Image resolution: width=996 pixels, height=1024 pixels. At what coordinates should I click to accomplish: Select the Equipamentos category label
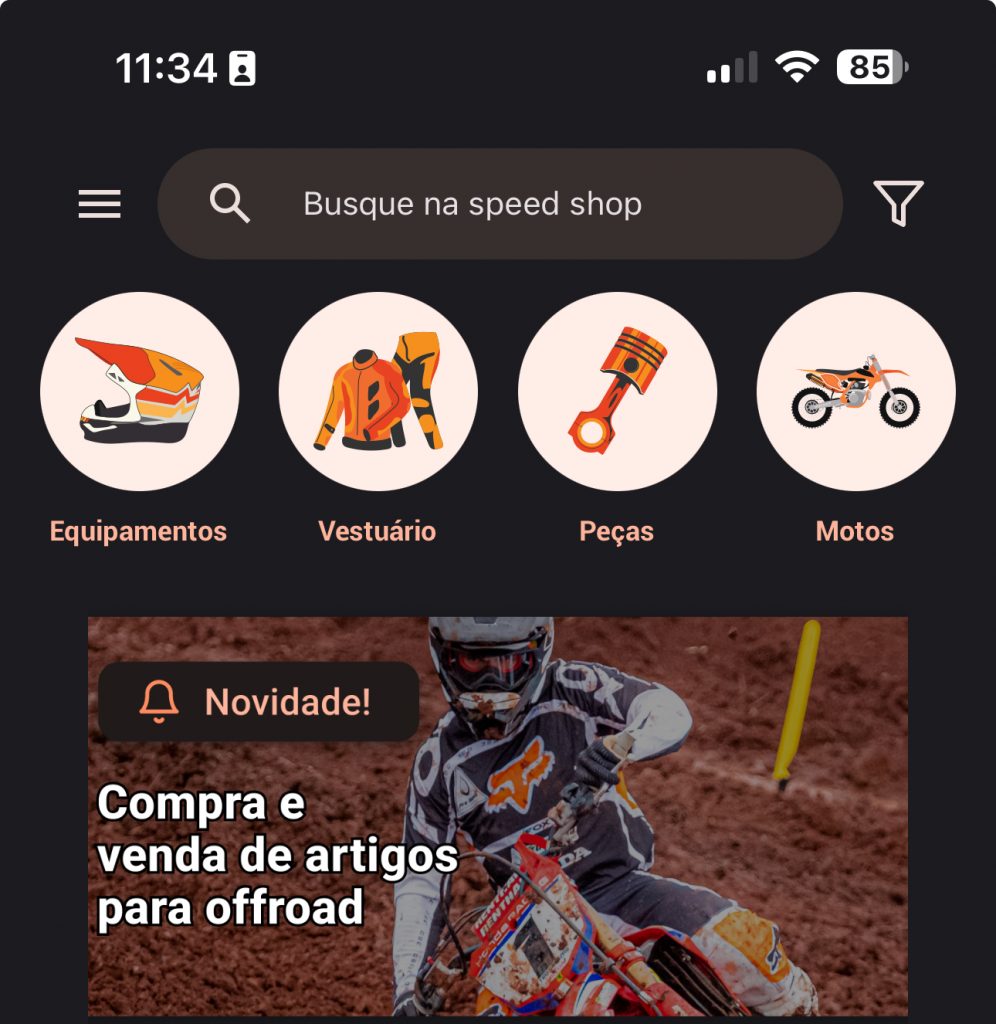(140, 530)
